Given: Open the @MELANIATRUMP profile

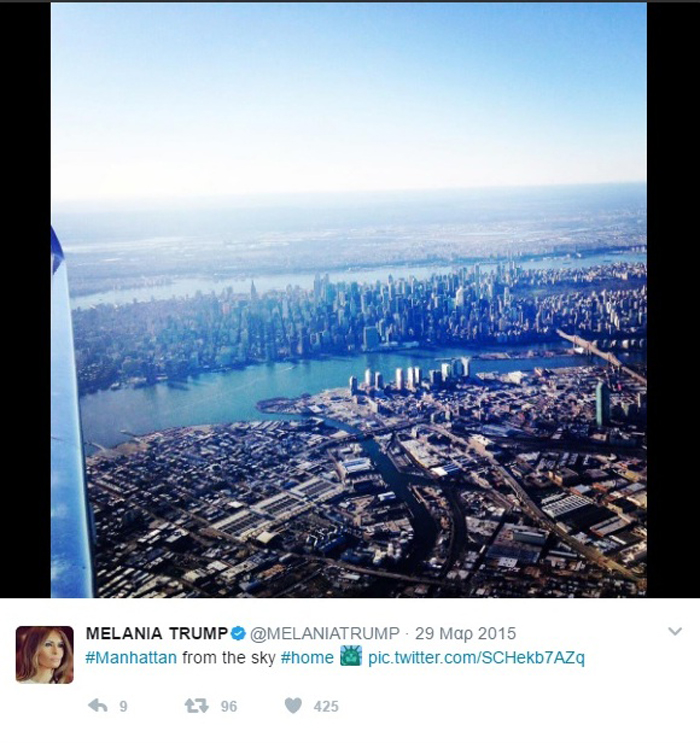Looking at the screenshot, I should (x=325, y=633).
